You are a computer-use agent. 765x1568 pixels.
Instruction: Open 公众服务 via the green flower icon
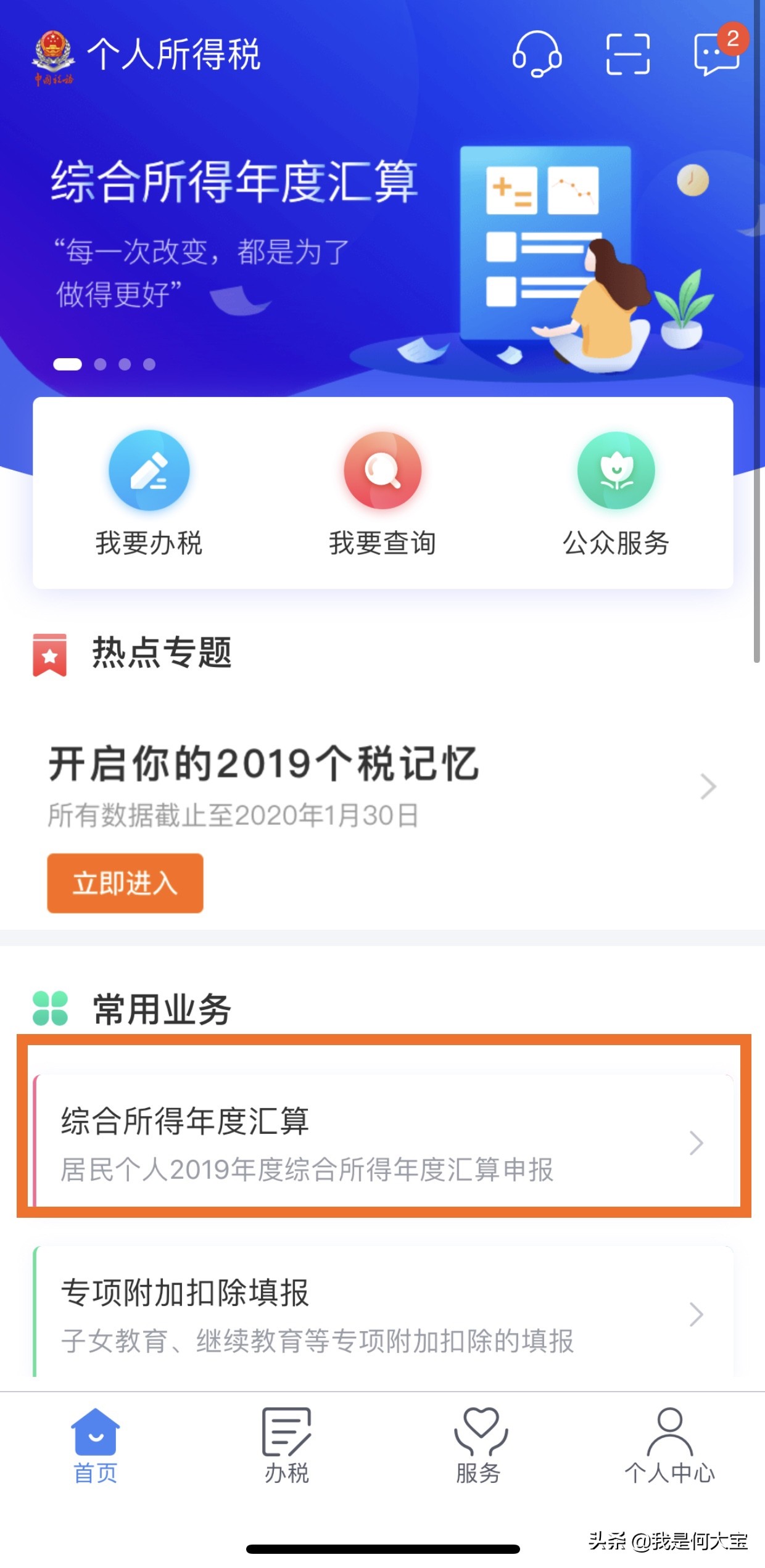616,469
